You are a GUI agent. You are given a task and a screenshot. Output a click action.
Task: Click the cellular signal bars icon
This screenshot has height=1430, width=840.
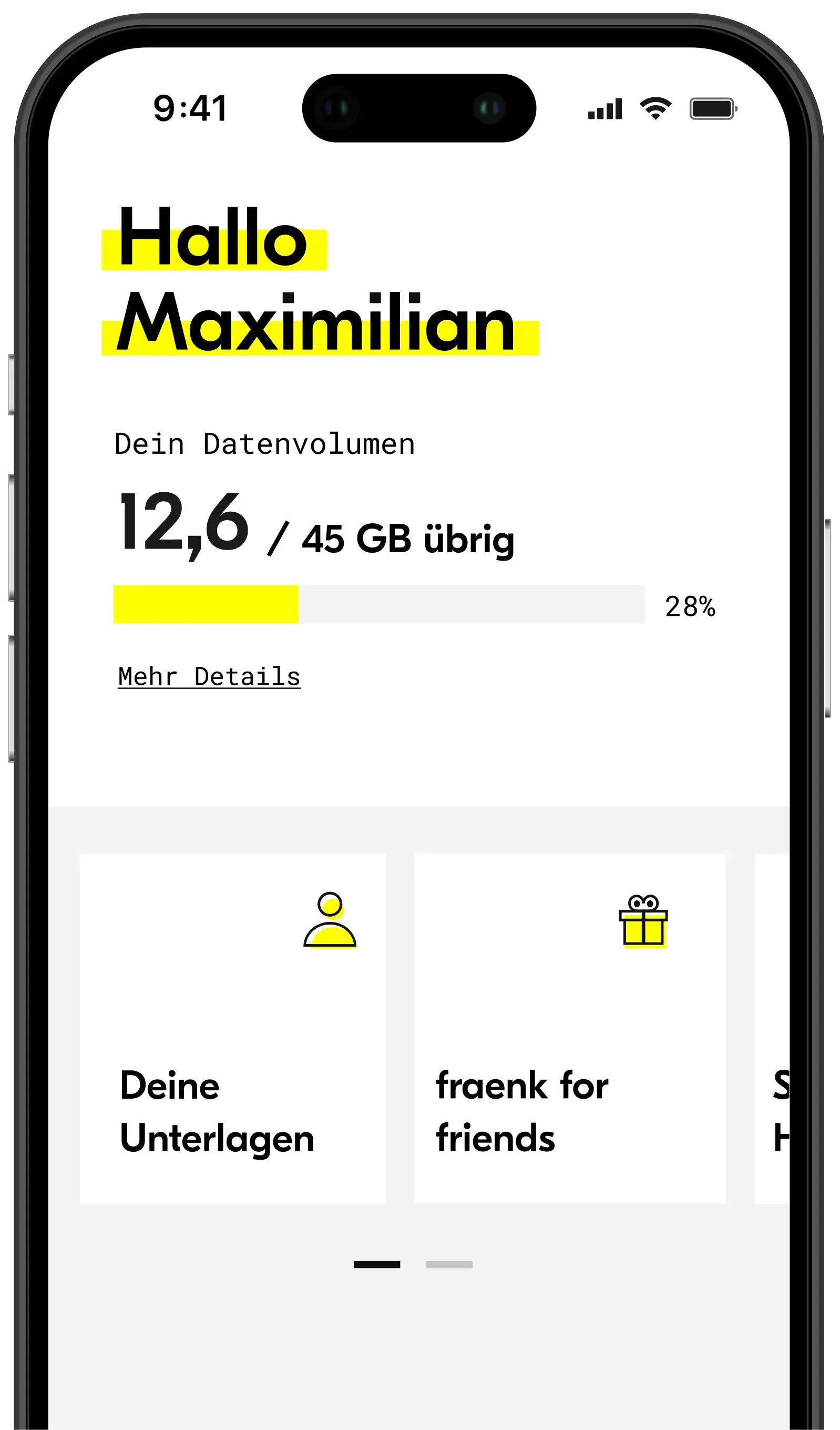pos(603,108)
